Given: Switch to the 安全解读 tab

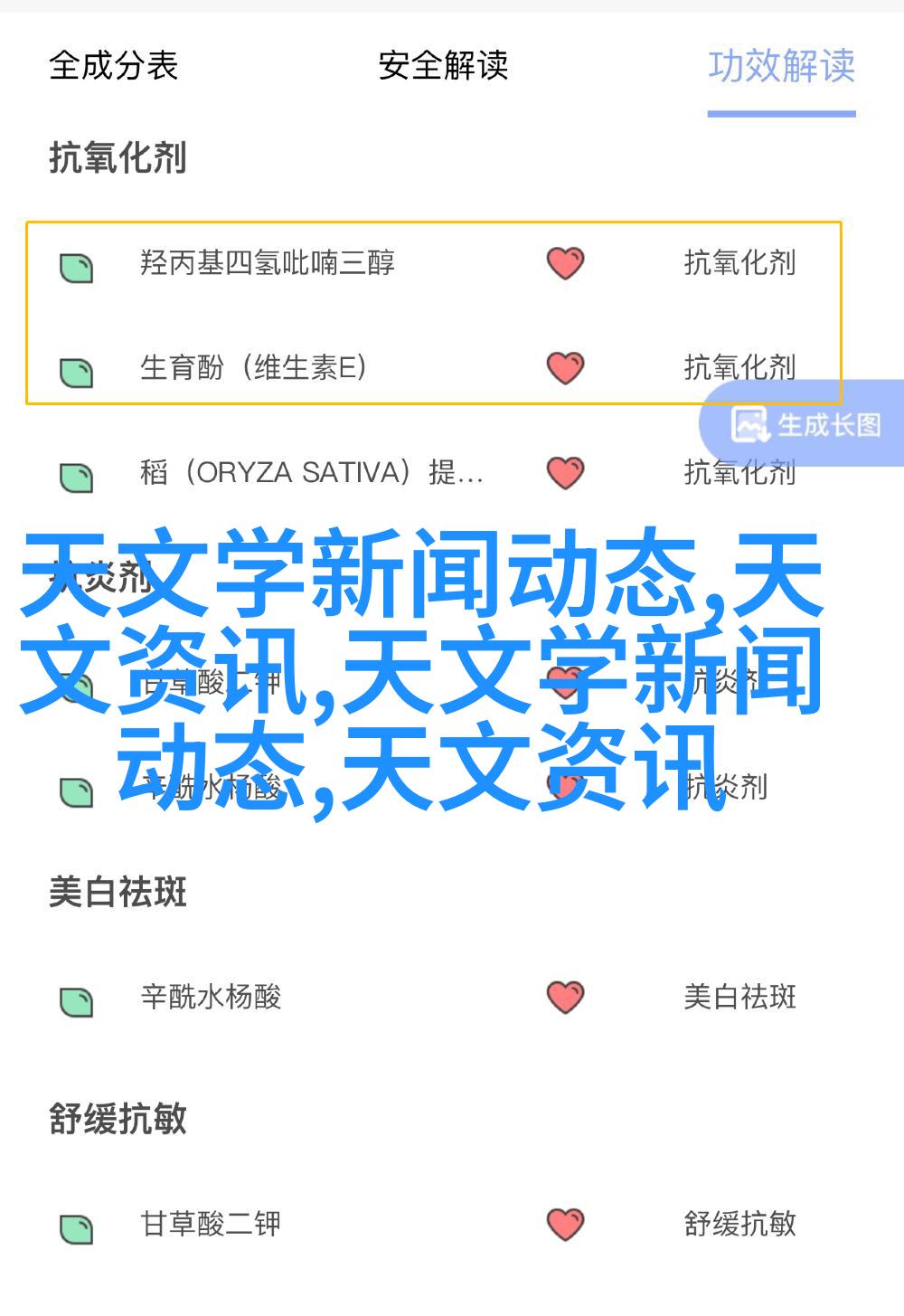Looking at the screenshot, I should pyautogui.click(x=443, y=66).
